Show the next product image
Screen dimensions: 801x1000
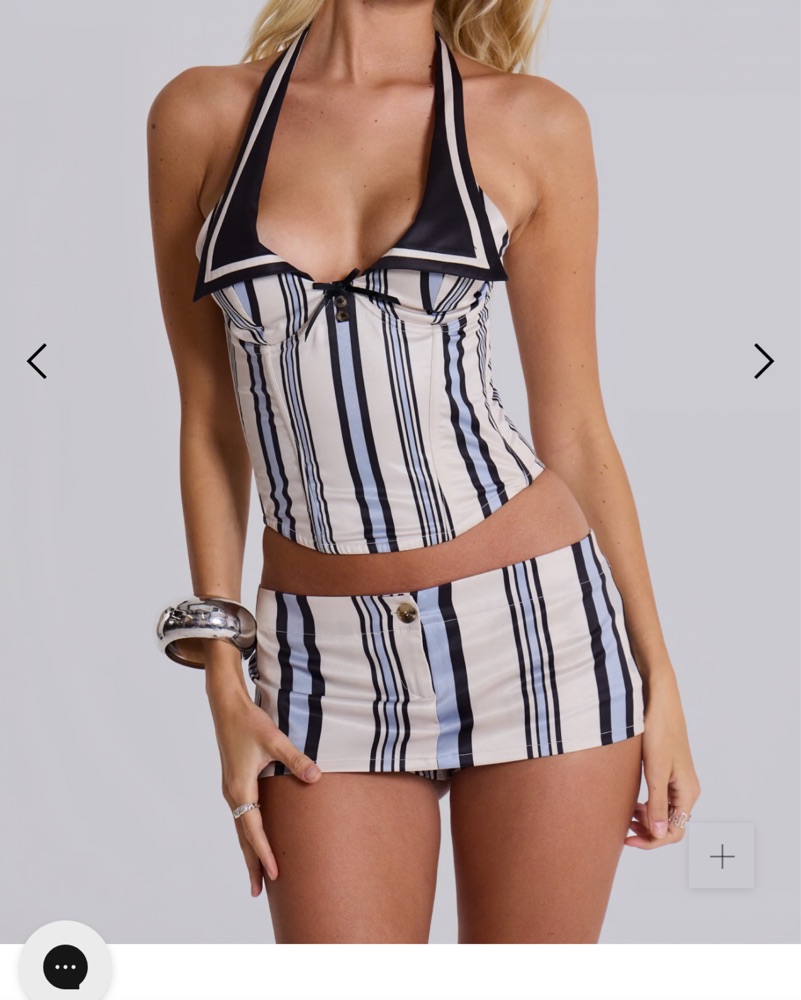(763, 361)
